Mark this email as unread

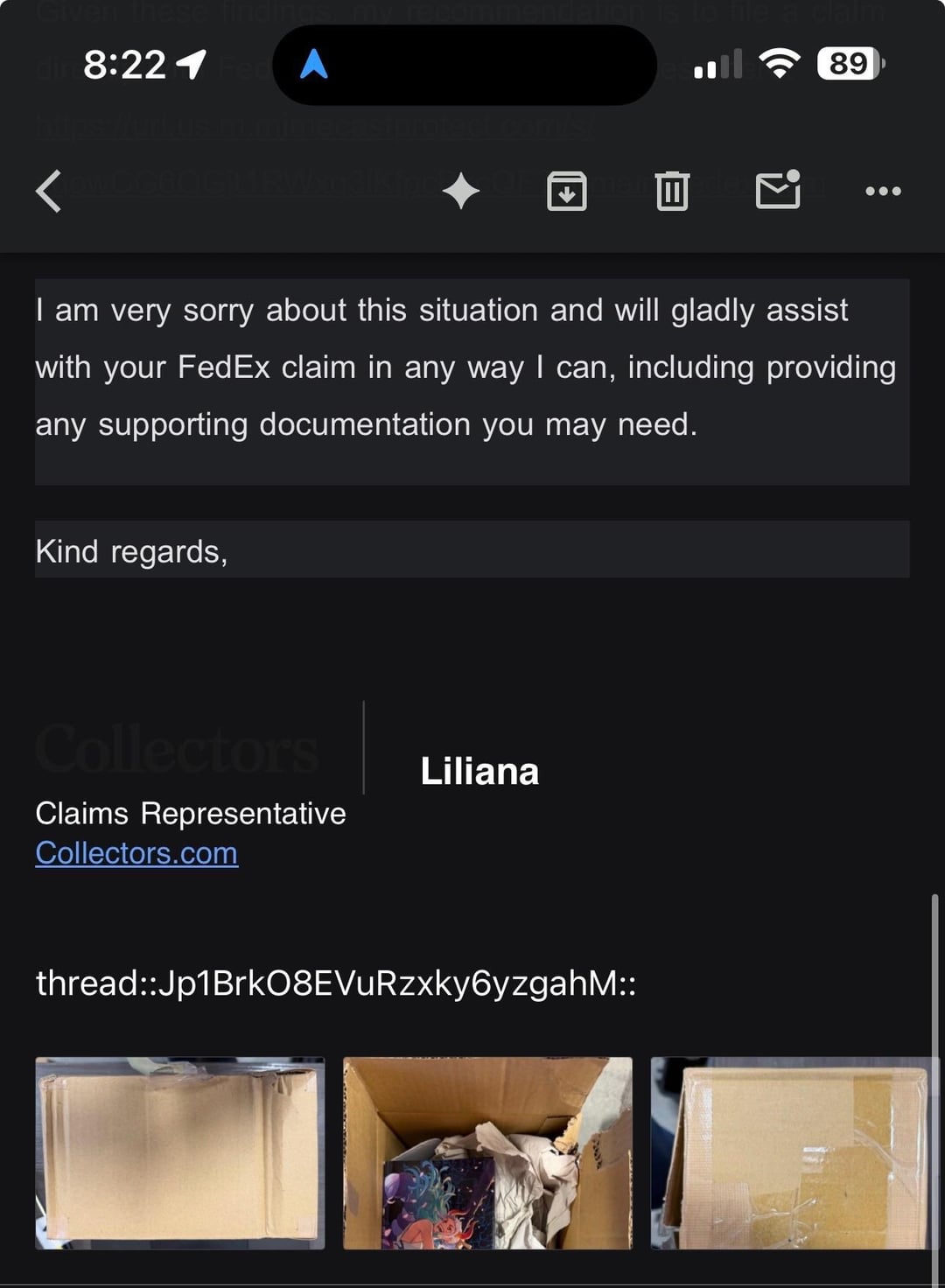pyautogui.click(x=778, y=189)
